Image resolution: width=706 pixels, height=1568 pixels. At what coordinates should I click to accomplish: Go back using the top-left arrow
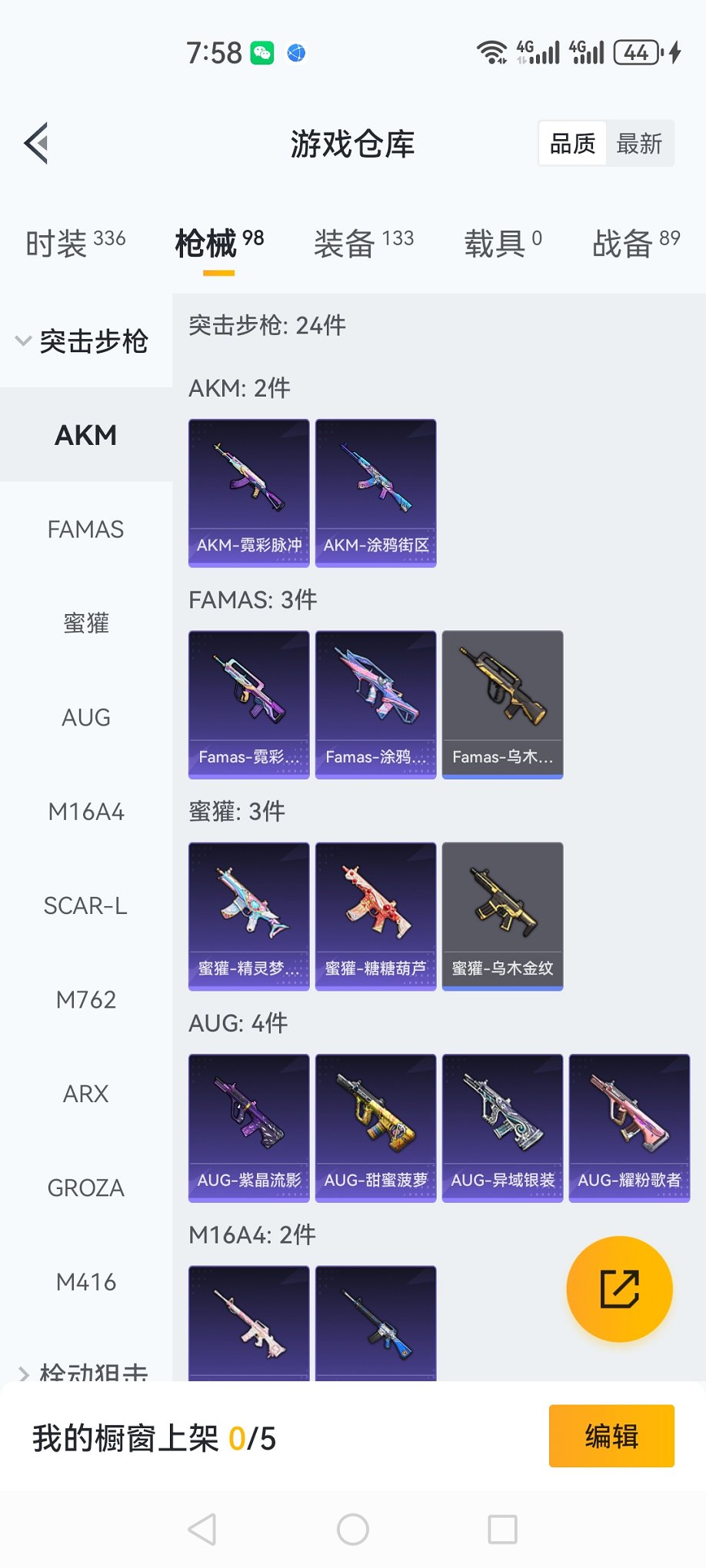(x=37, y=143)
